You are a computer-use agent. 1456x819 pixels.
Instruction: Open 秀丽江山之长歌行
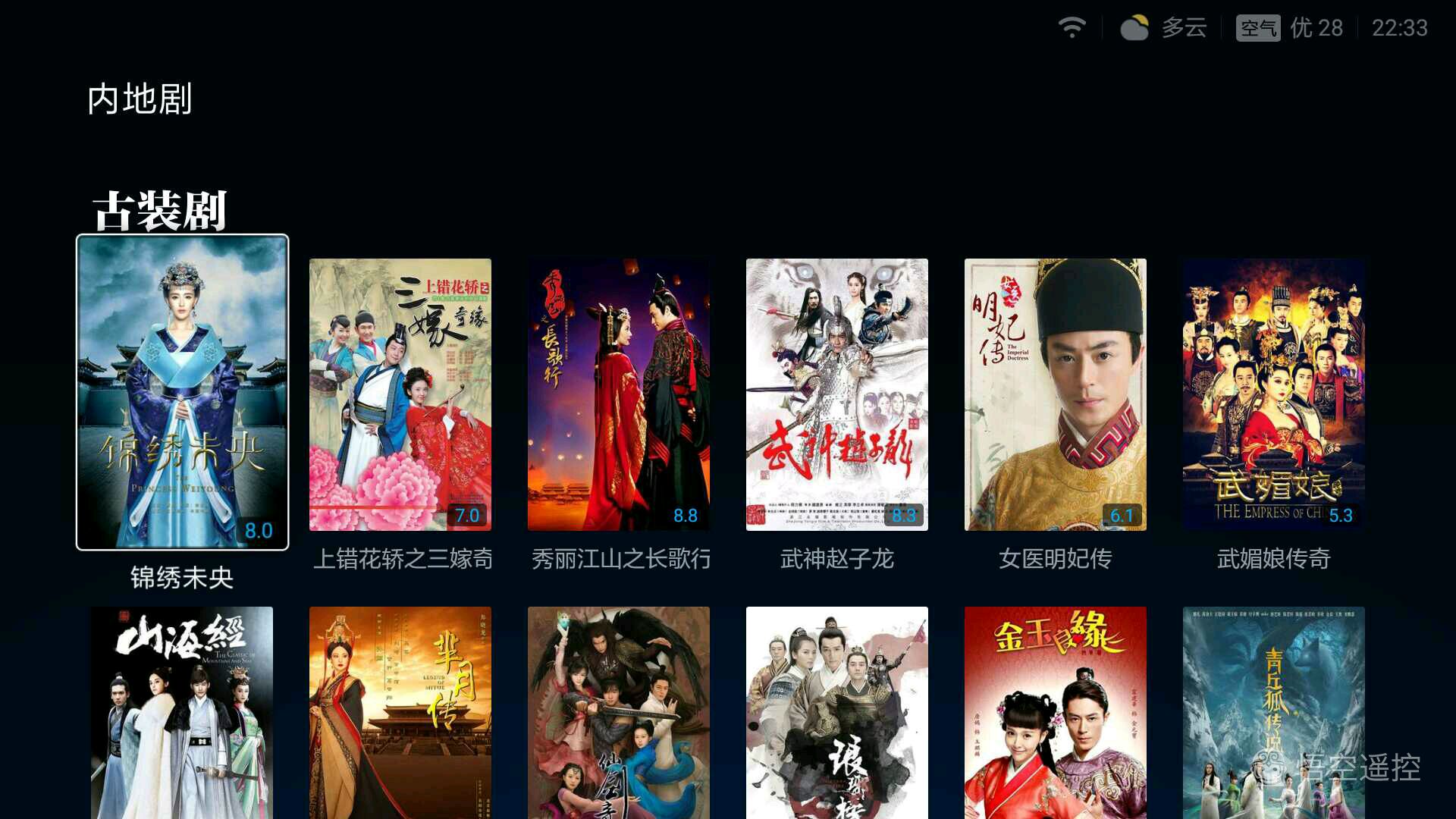click(619, 394)
